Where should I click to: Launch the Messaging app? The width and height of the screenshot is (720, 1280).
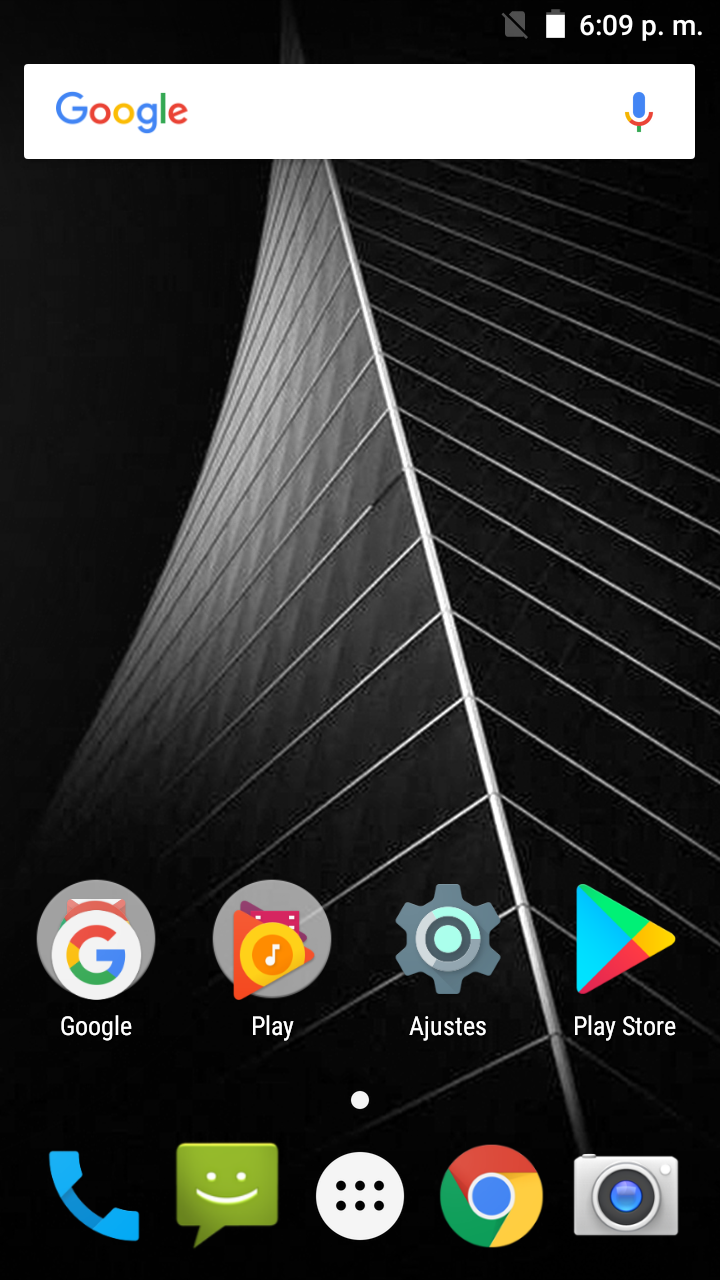227,1192
